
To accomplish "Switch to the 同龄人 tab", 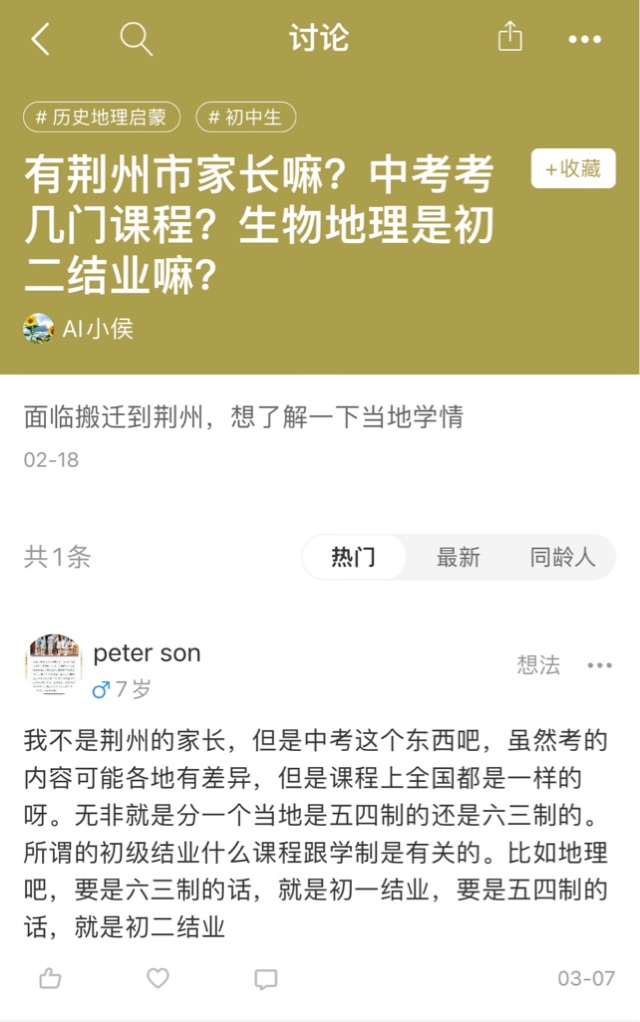I will point(562,557).
